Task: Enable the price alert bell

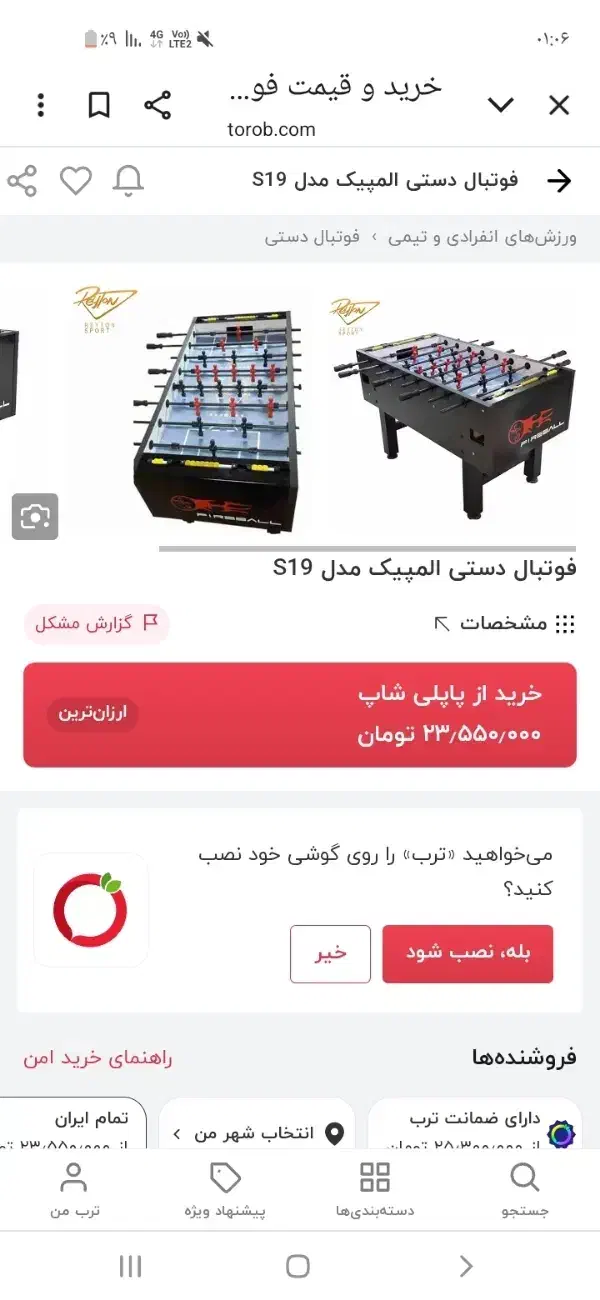Action: [129, 181]
